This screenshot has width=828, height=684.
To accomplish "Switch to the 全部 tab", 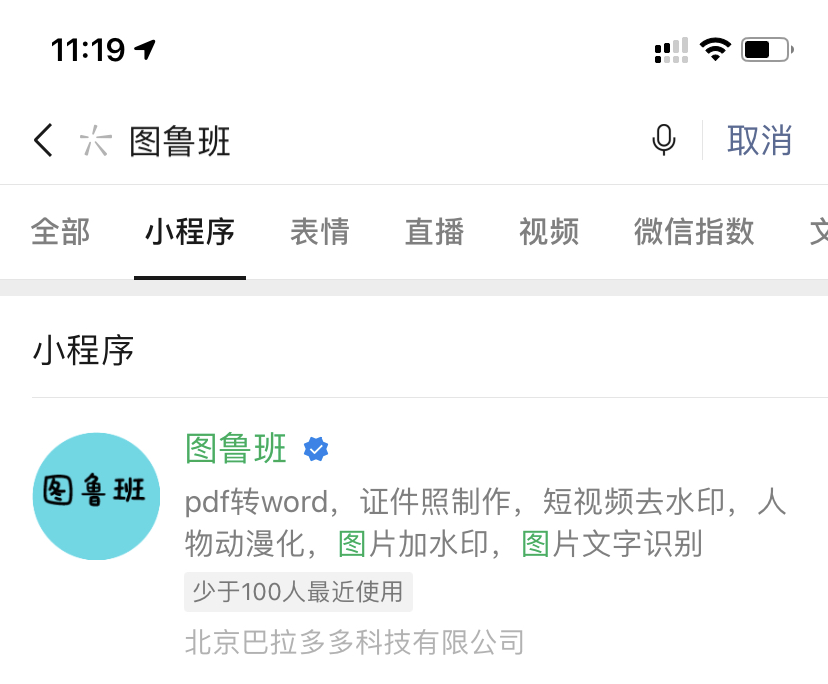I will click(61, 232).
